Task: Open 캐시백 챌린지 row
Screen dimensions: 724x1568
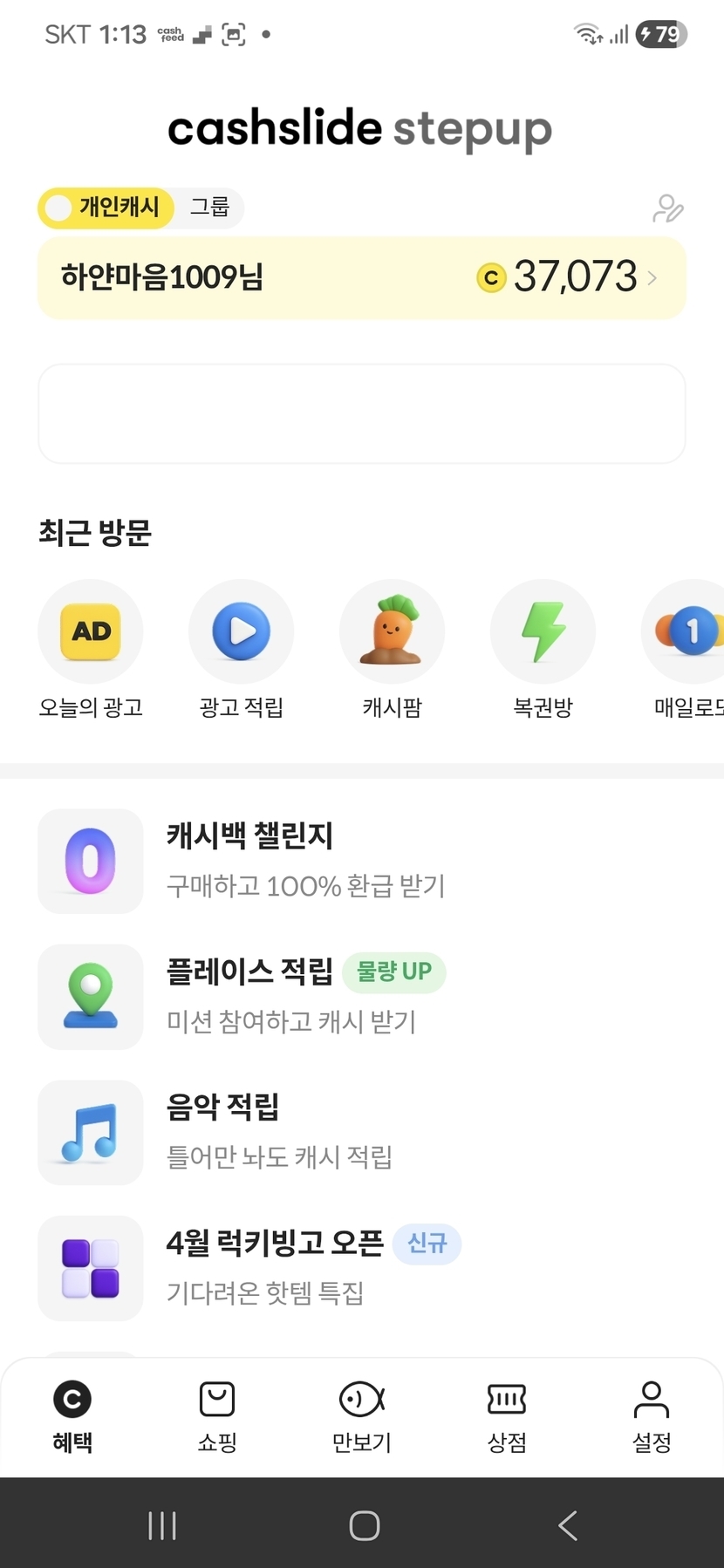Action: coord(305,861)
